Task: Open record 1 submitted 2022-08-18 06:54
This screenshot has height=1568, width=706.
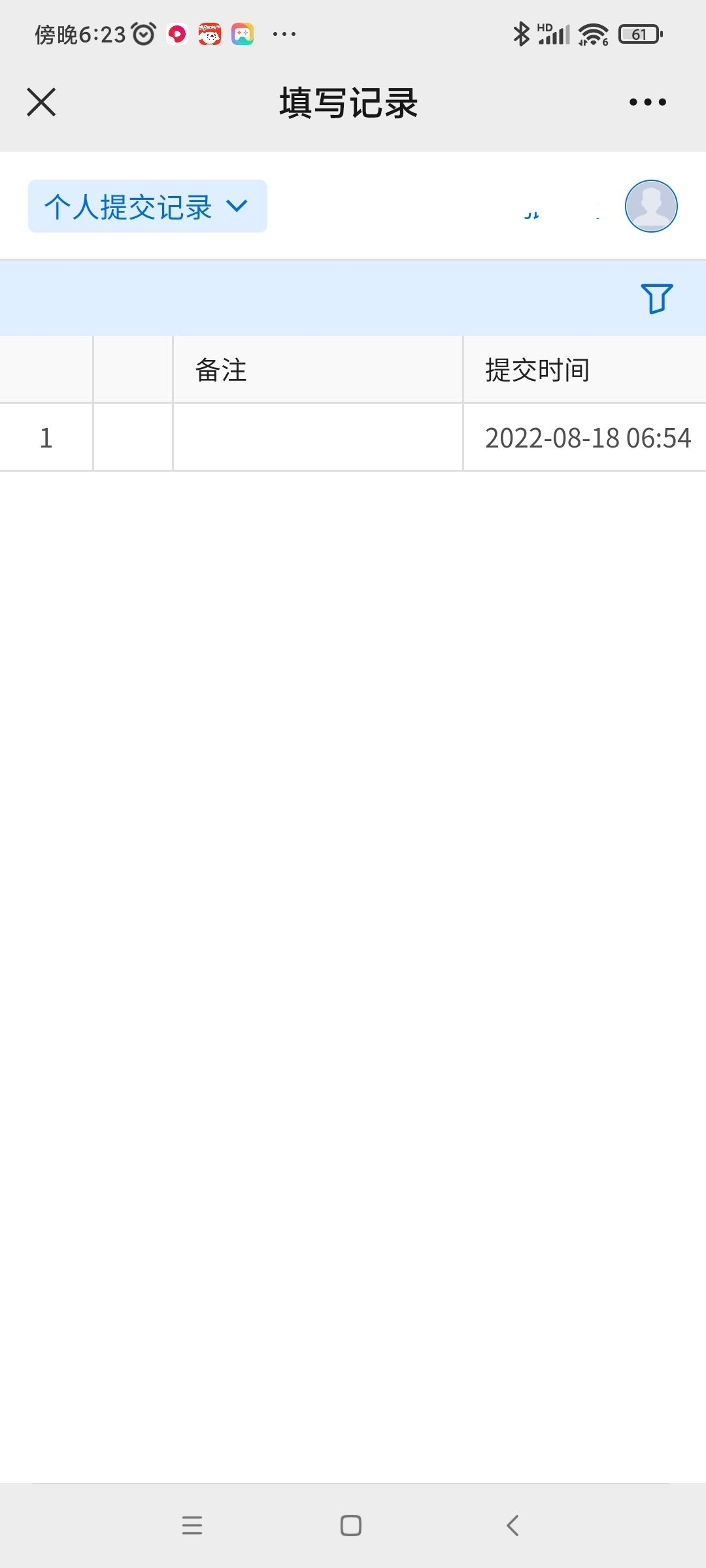Action: (x=353, y=437)
